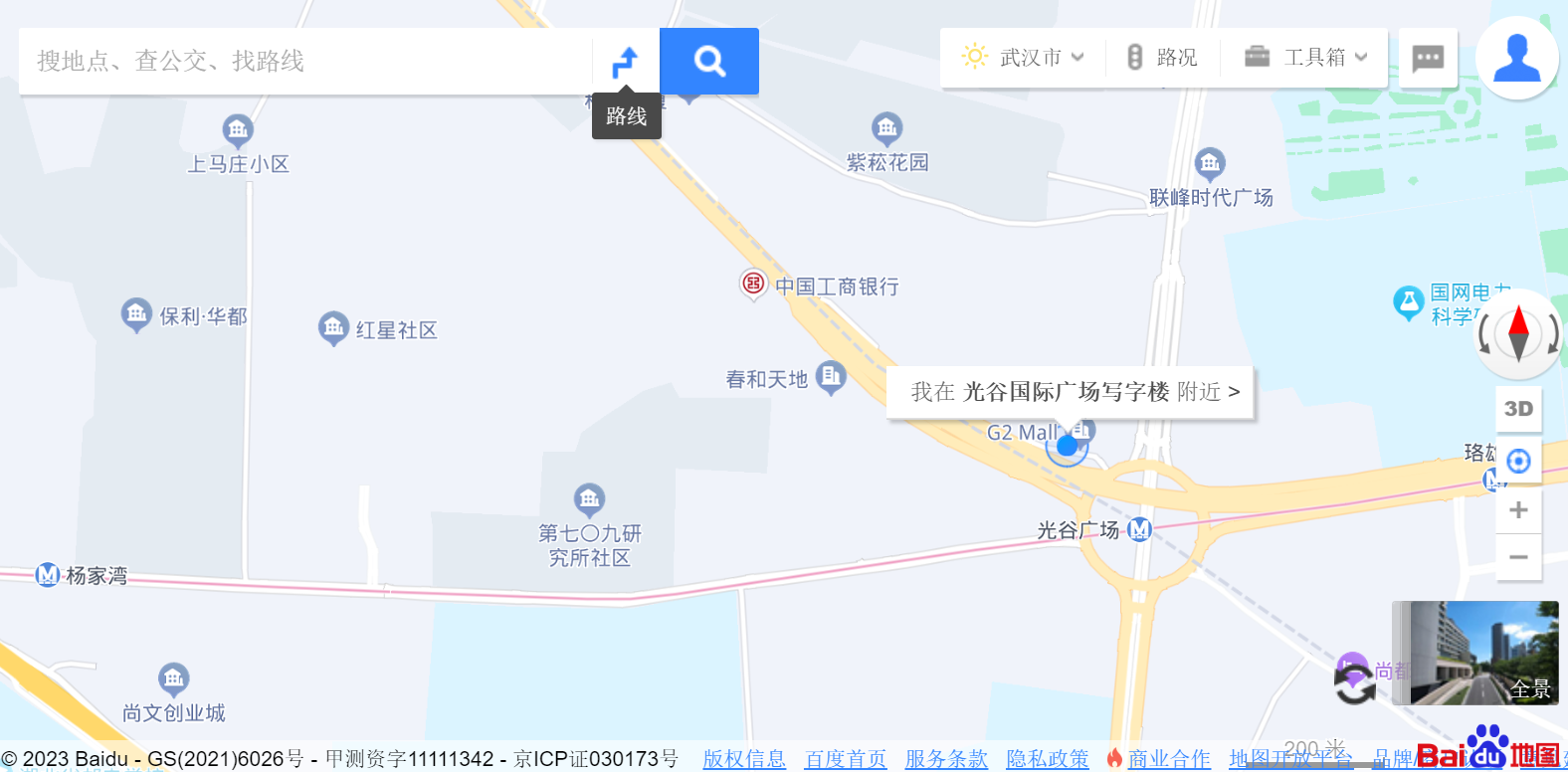Image resolution: width=1568 pixels, height=772 pixels.
Task: Expand the 武汉市 city dropdown
Action: pos(1023,58)
